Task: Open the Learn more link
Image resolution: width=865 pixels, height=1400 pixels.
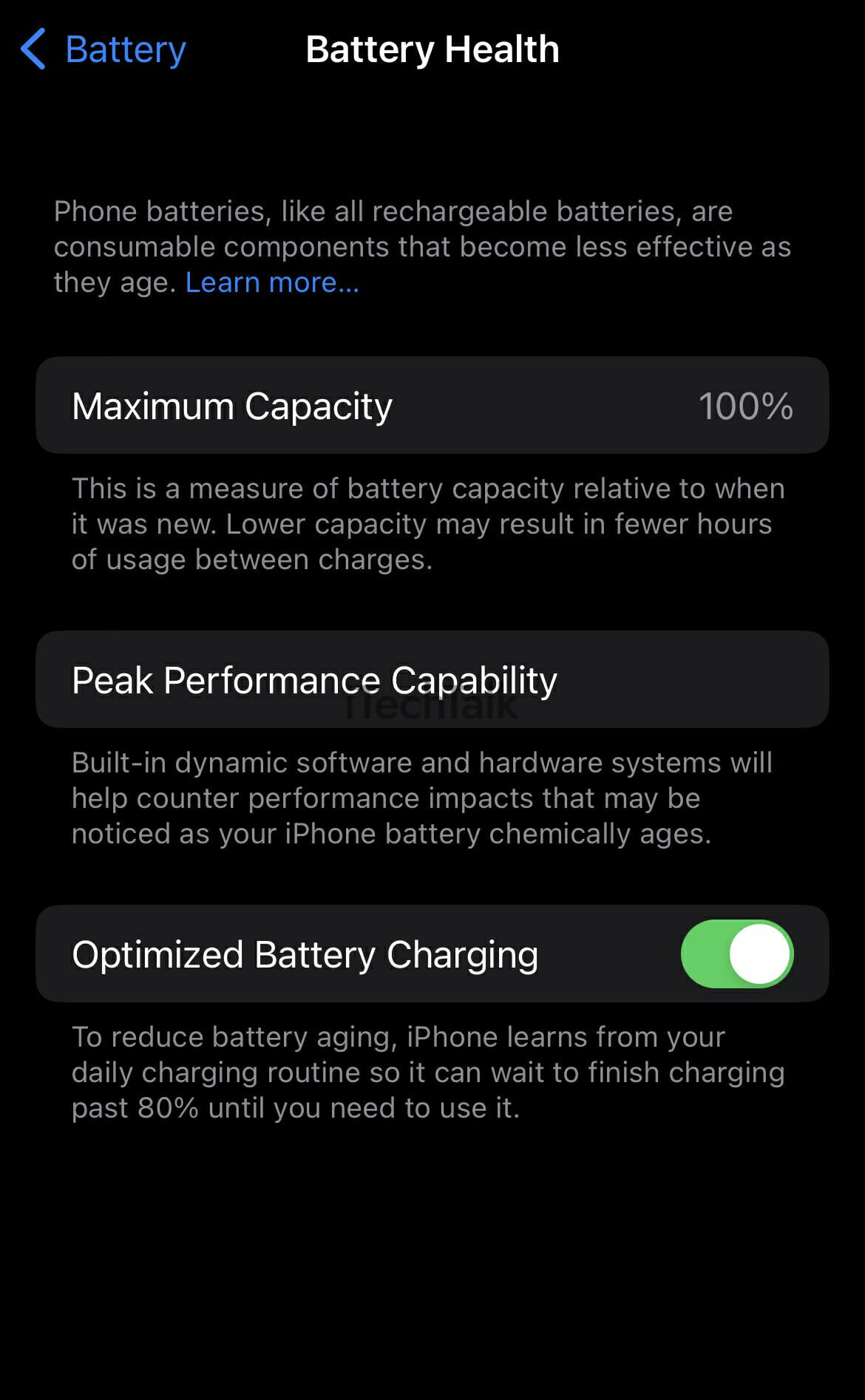Action: pos(272,282)
